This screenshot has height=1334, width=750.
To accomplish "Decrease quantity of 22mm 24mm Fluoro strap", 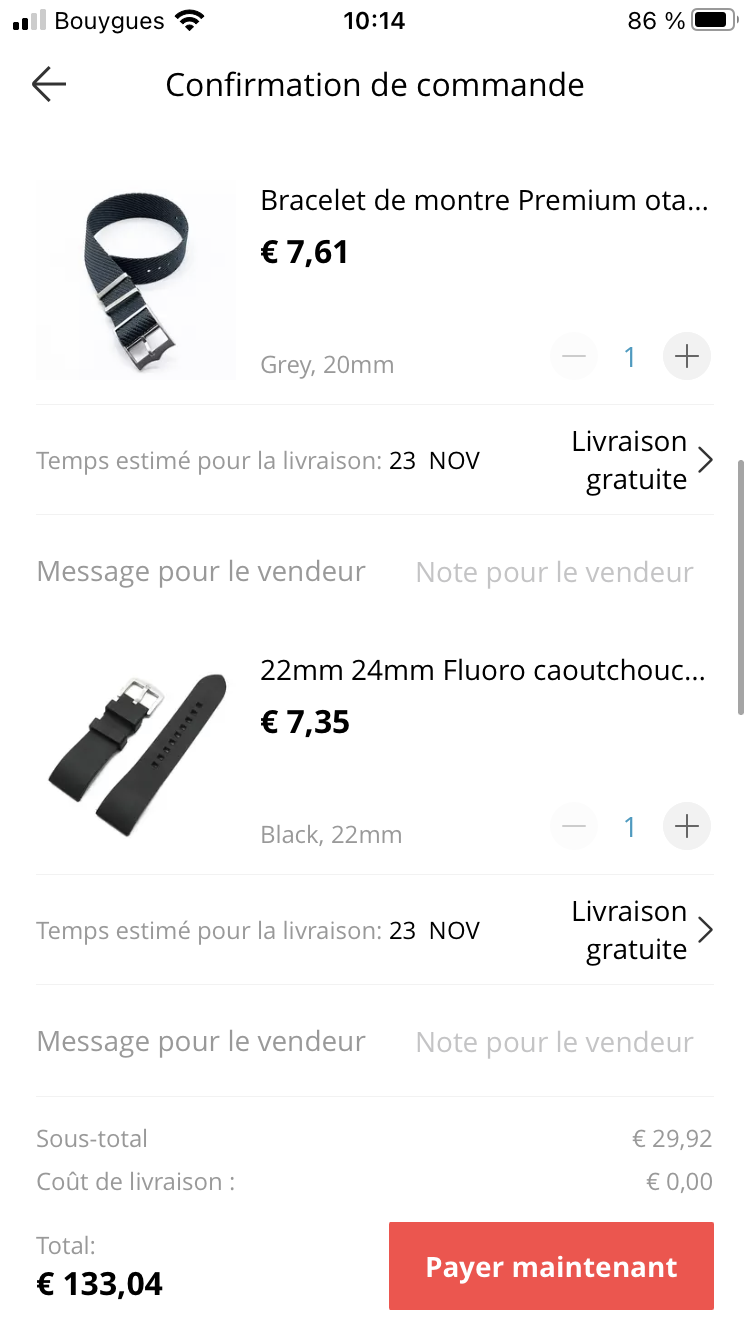I will pyautogui.click(x=574, y=827).
